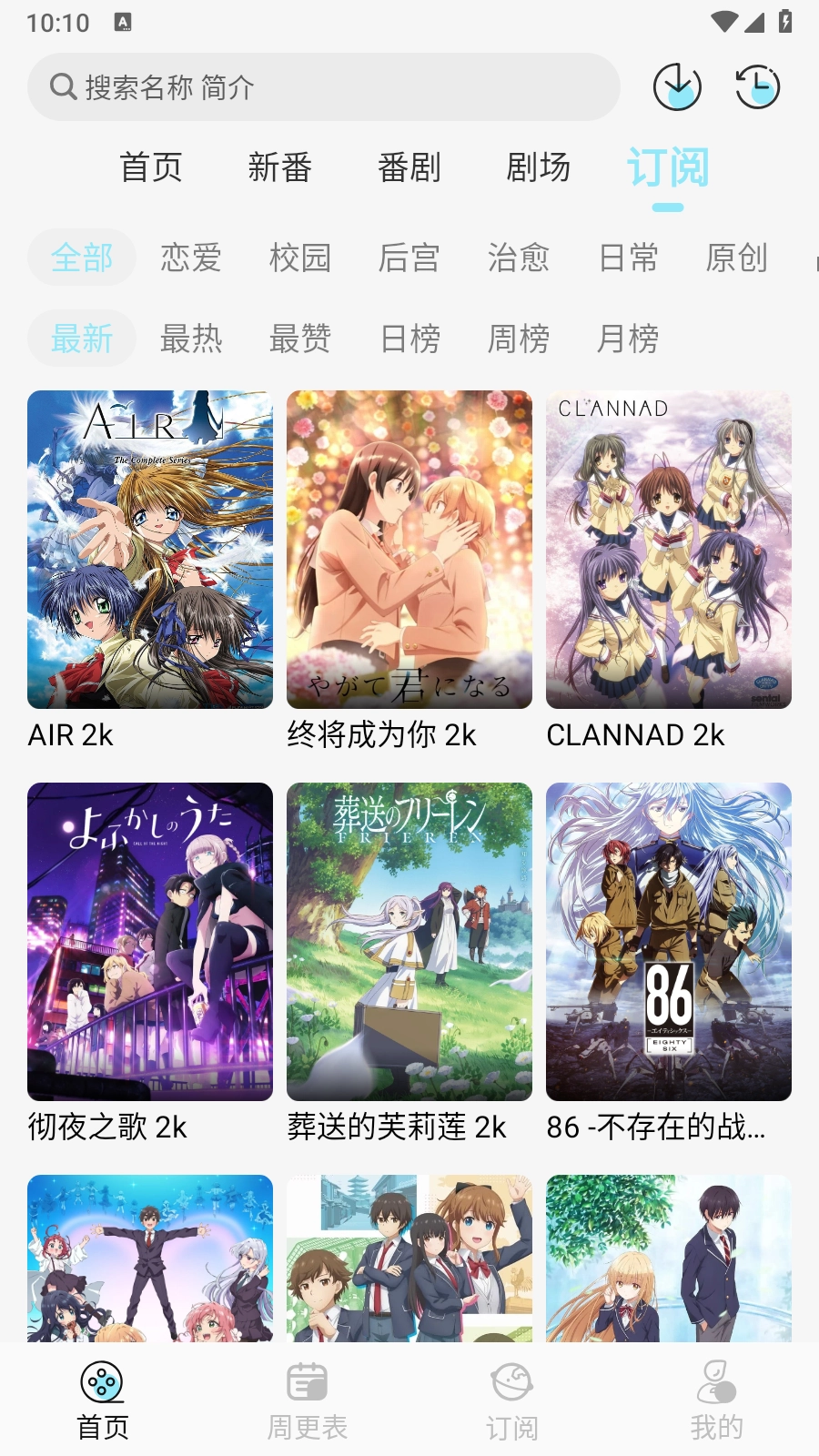Open the 订阅 subscription icon in bottom bar
The height and width of the screenshot is (1456, 819).
(x=511, y=1381)
